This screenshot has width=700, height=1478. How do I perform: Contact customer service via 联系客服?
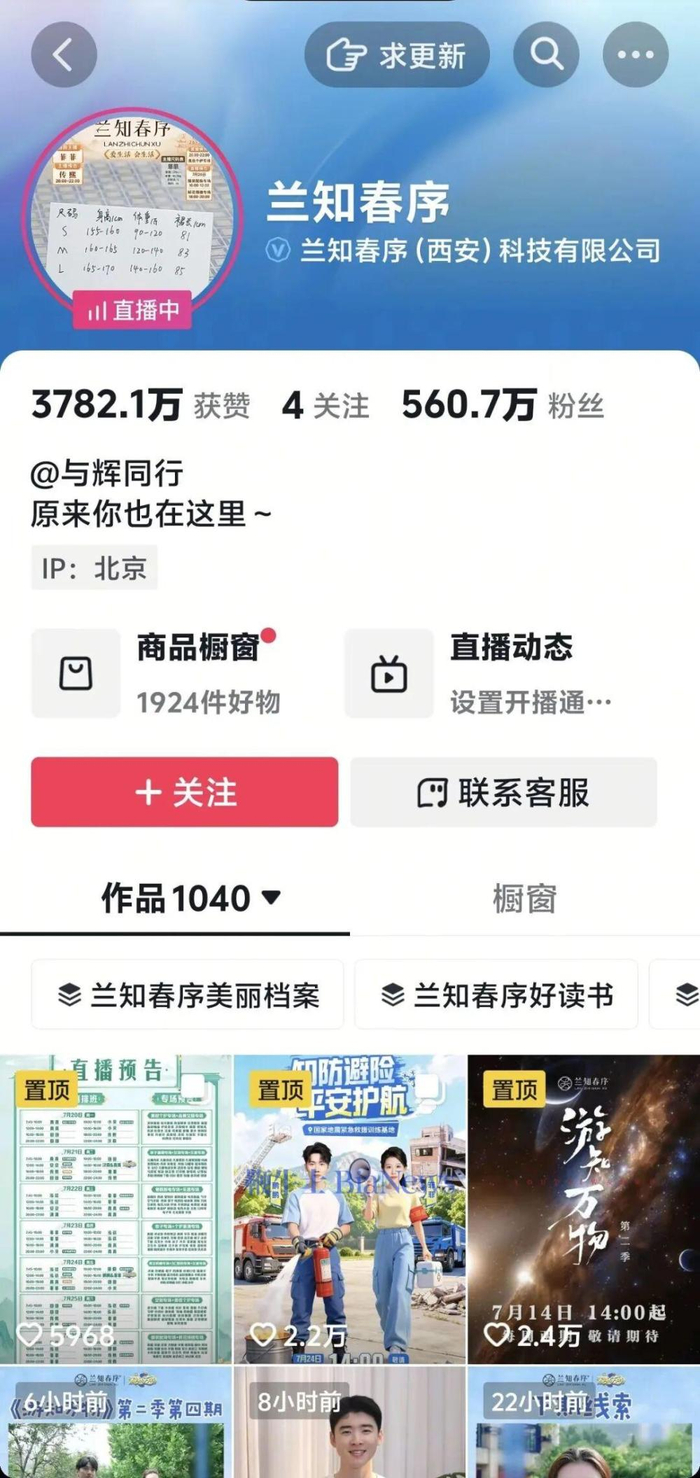tap(503, 792)
